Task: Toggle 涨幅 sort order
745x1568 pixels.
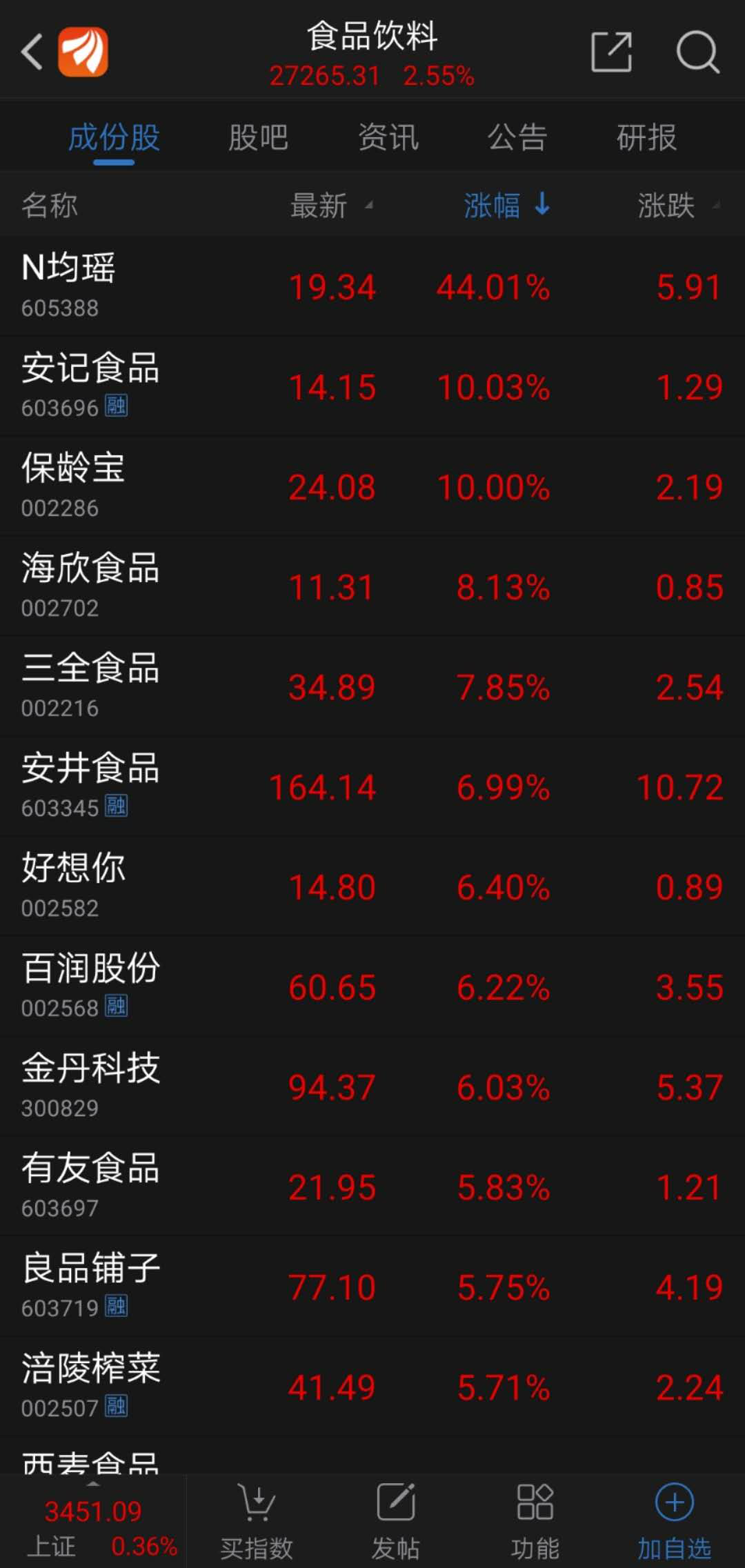Action: [x=507, y=206]
